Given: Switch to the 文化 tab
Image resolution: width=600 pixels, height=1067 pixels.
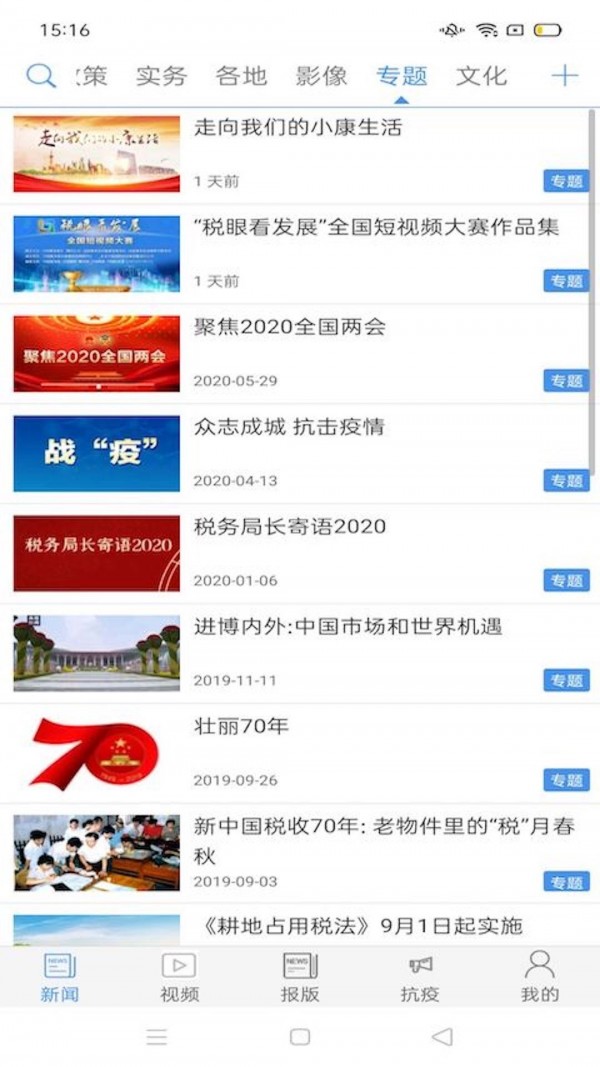Looking at the screenshot, I should click(x=481, y=76).
